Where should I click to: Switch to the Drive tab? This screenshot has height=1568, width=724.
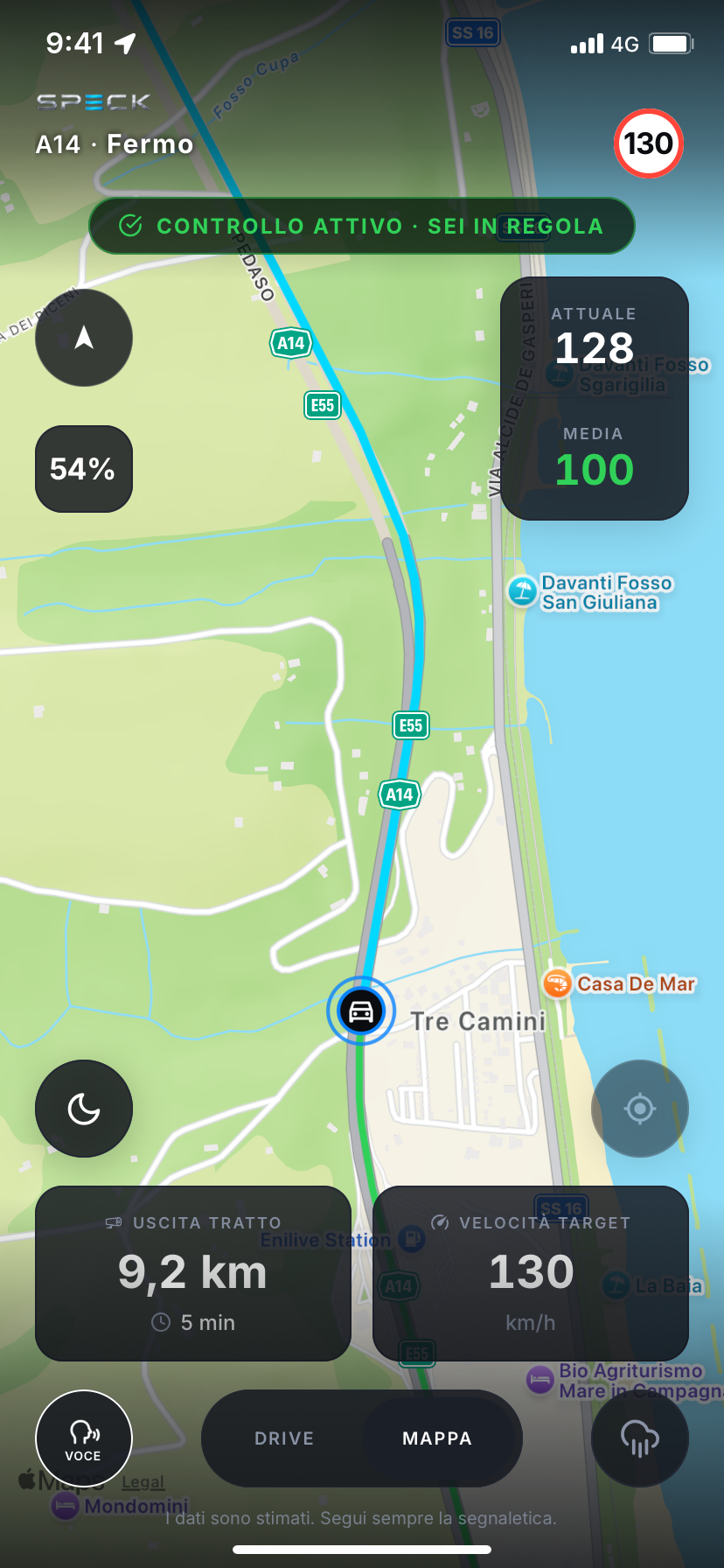click(x=284, y=1438)
